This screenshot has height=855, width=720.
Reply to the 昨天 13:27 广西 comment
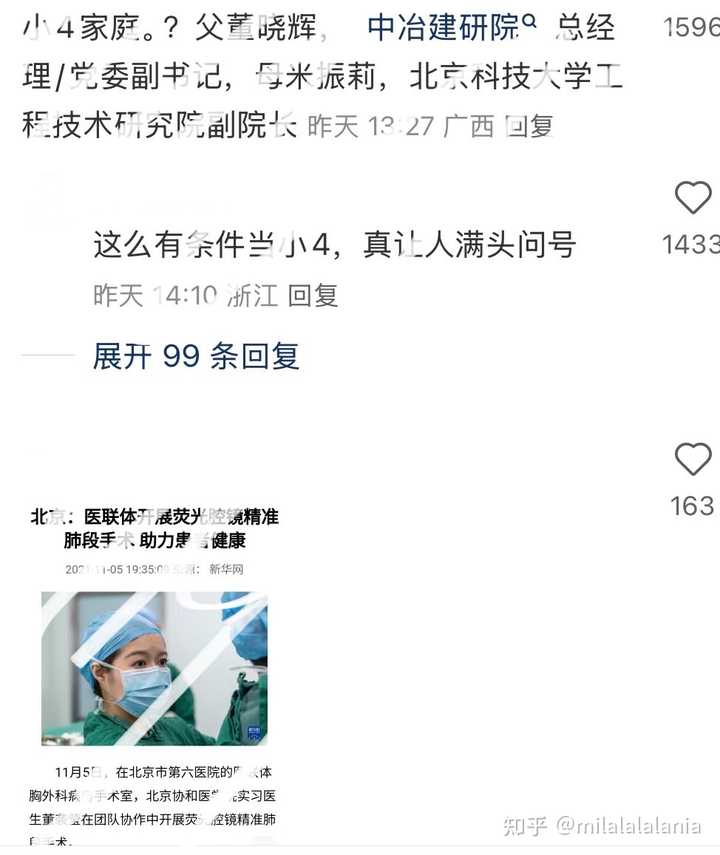[x=529, y=126]
